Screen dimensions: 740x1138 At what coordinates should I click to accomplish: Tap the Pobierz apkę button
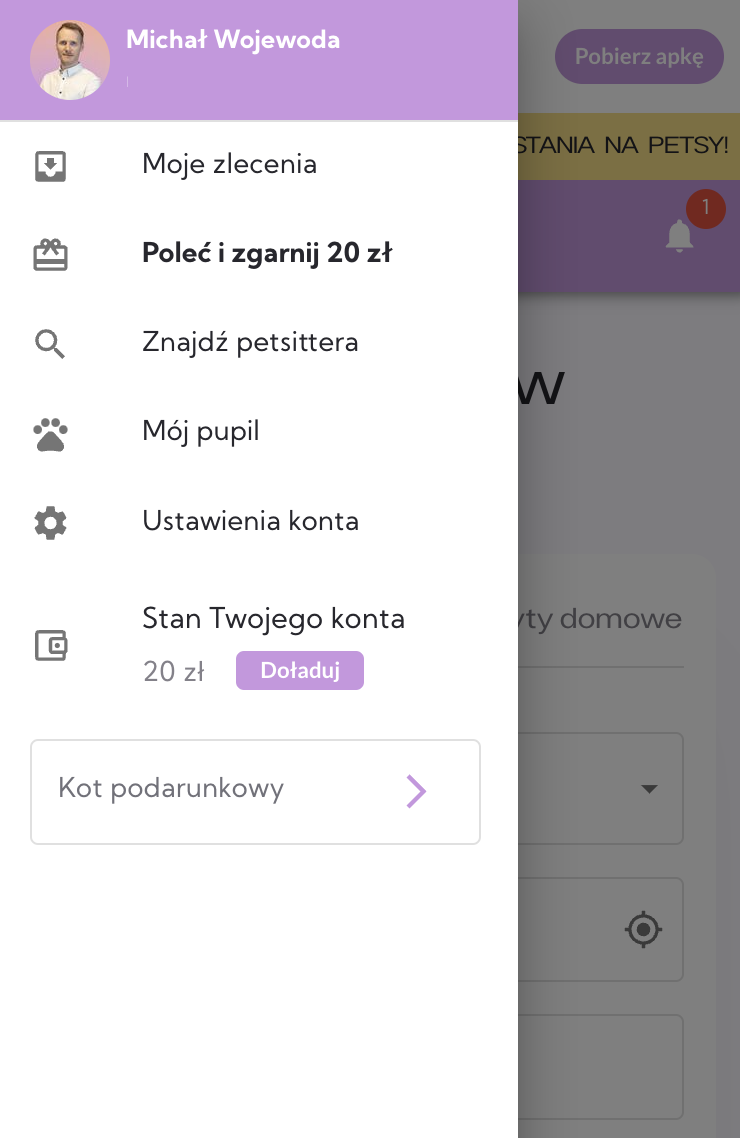(x=639, y=56)
